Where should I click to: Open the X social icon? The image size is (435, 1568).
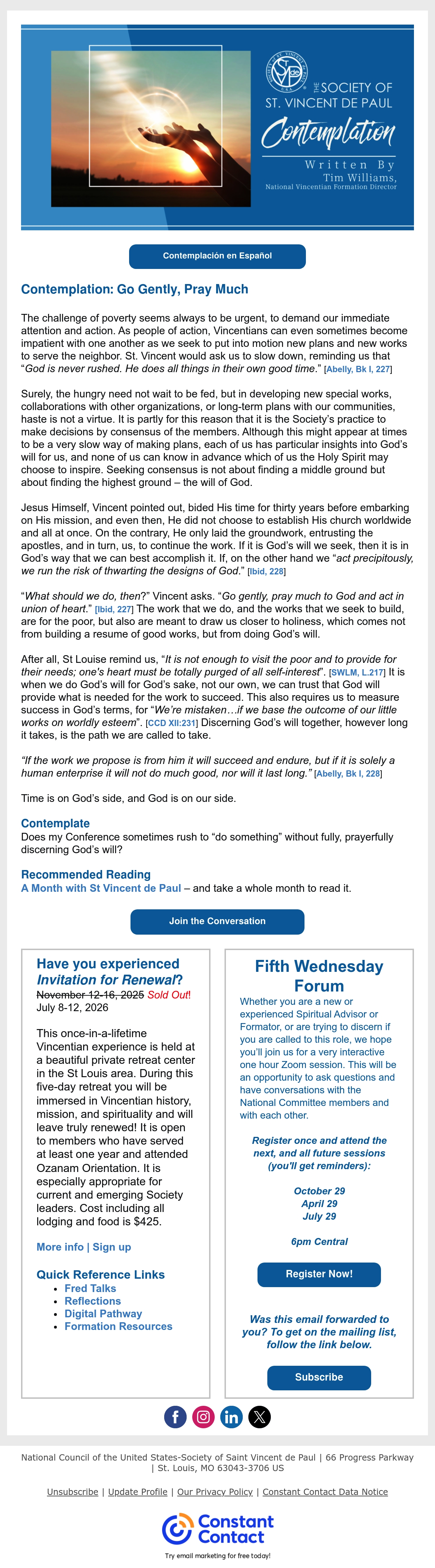(x=259, y=1417)
